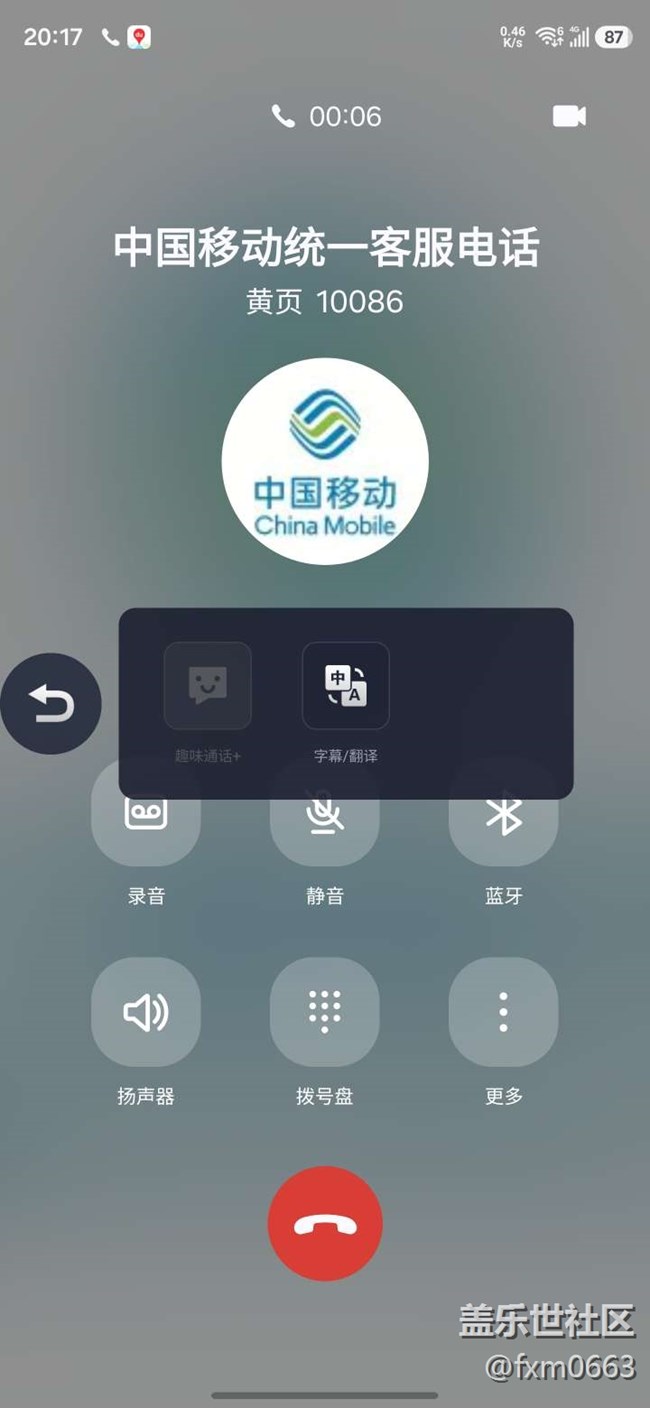Screen dimensions: 650x1408
Task: Open 字幕/翻译 subtitles and translation
Action: (346, 686)
